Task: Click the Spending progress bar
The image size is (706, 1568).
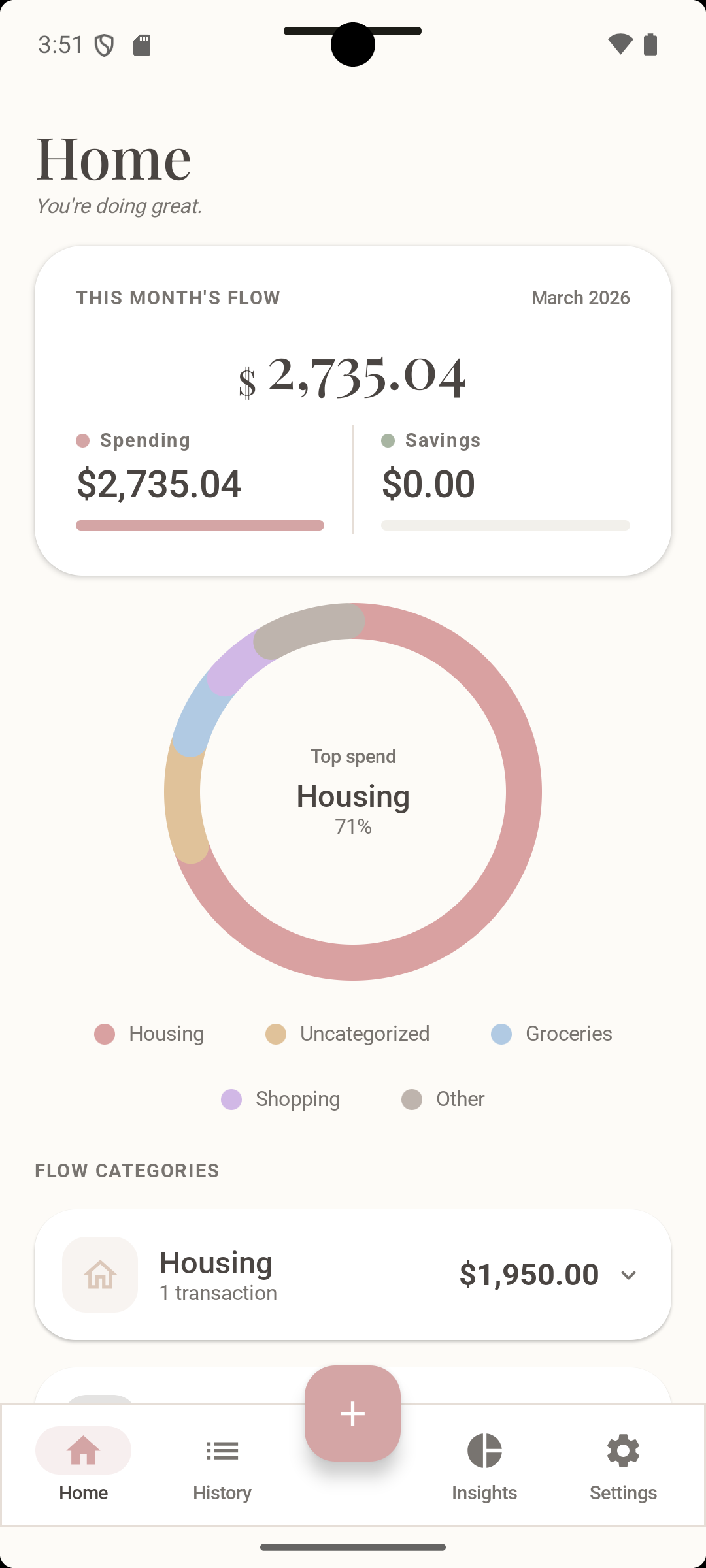Action: coord(199,524)
